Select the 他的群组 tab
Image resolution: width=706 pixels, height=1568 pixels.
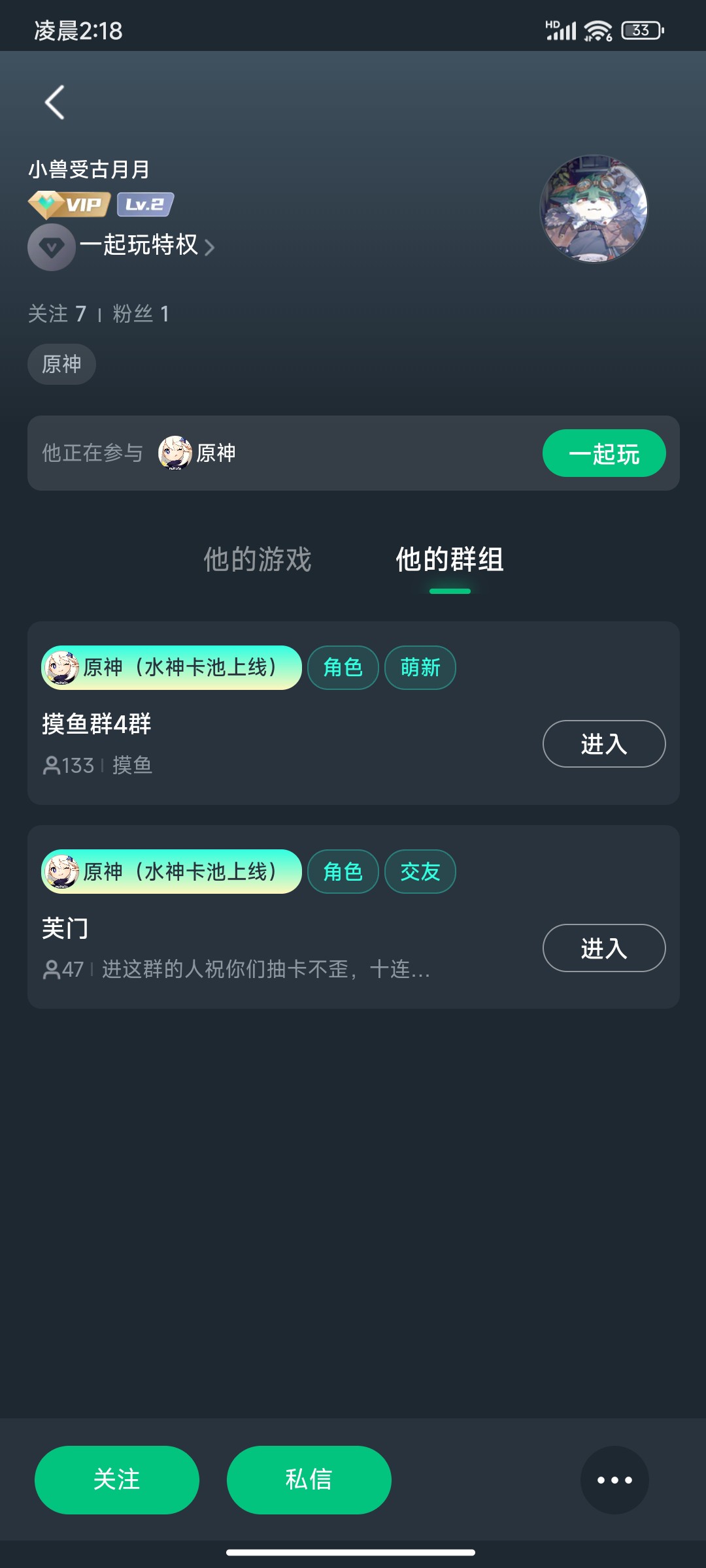click(450, 559)
